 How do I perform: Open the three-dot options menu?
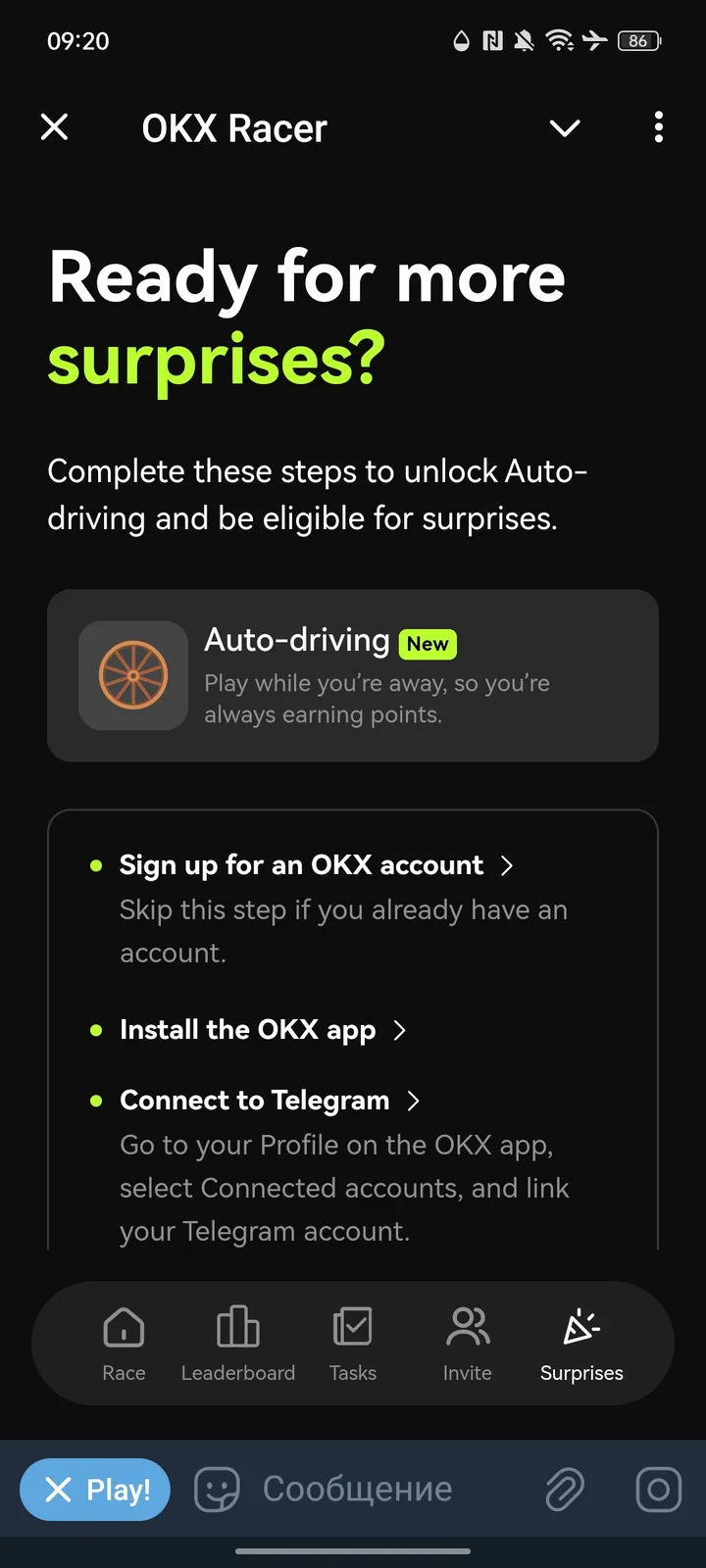tap(658, 127)
